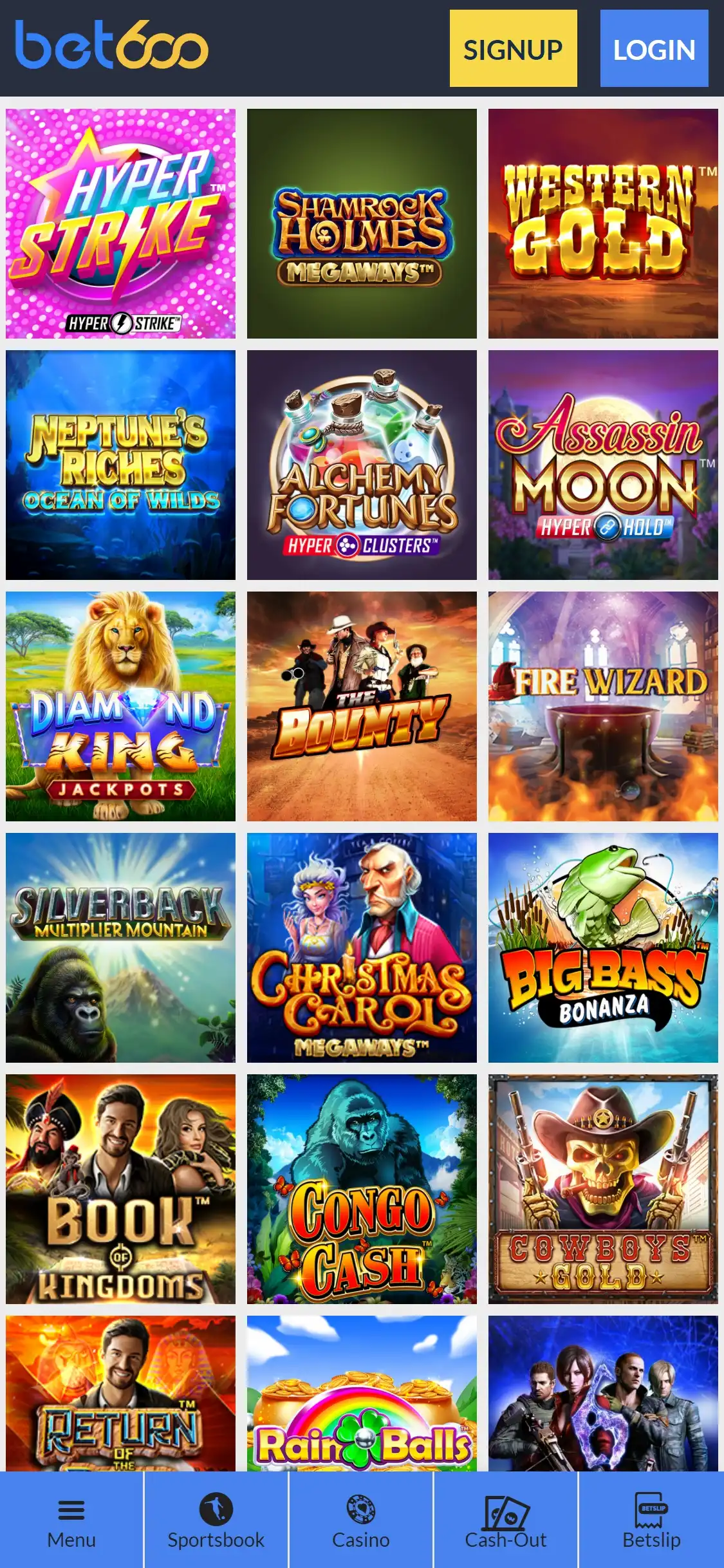Play Big Bass Bonanza
Image resolution: width=724 pixels, height=1568 pixels.
(603, 947)
